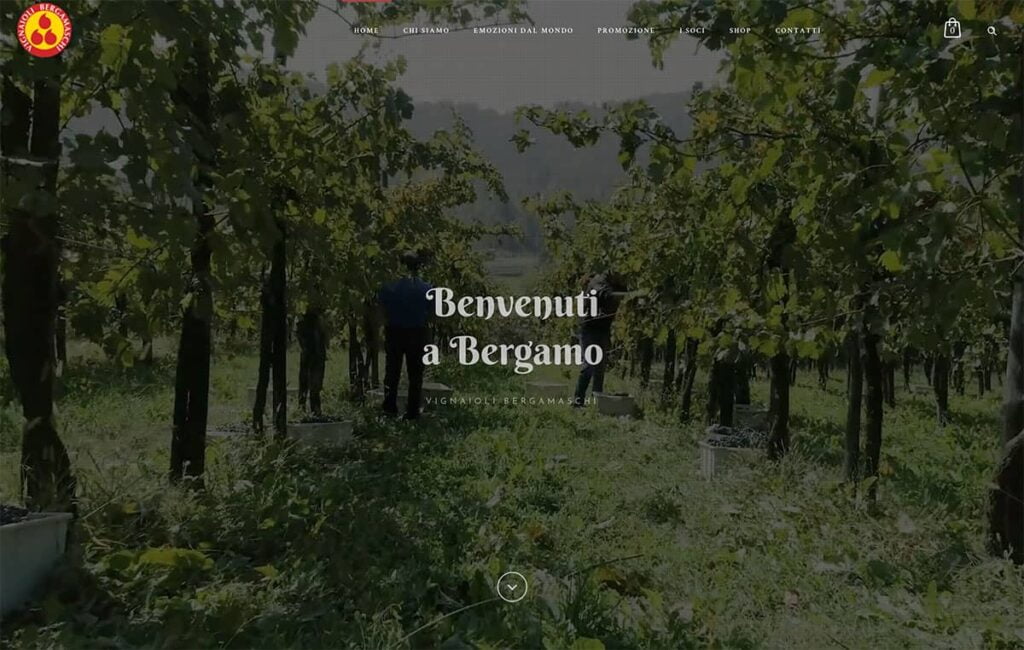Viewport: 1024px width, 650px height.
Task: Select the Promozione menu item
Action: 626,31
